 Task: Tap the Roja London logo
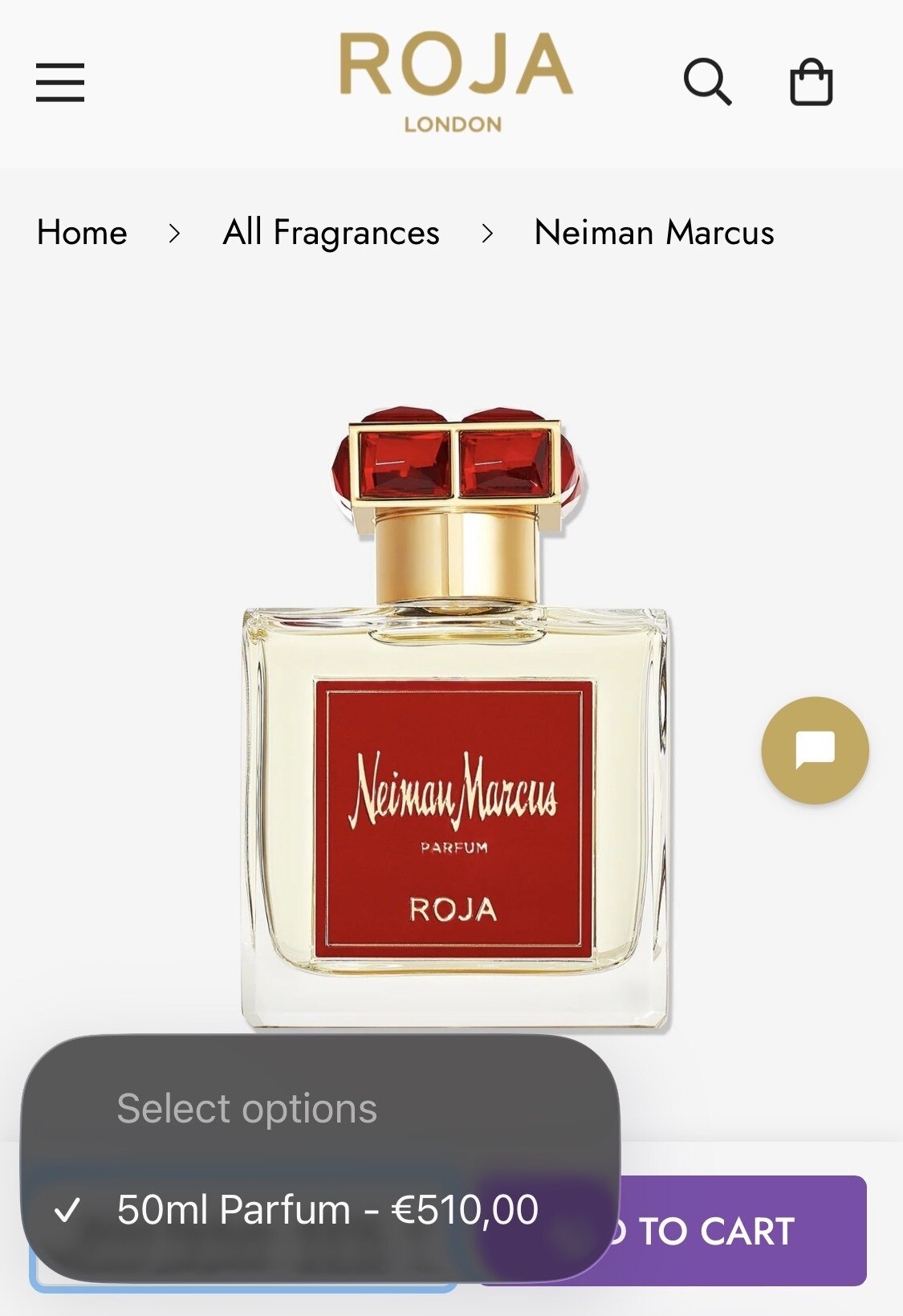coord(455,82)
